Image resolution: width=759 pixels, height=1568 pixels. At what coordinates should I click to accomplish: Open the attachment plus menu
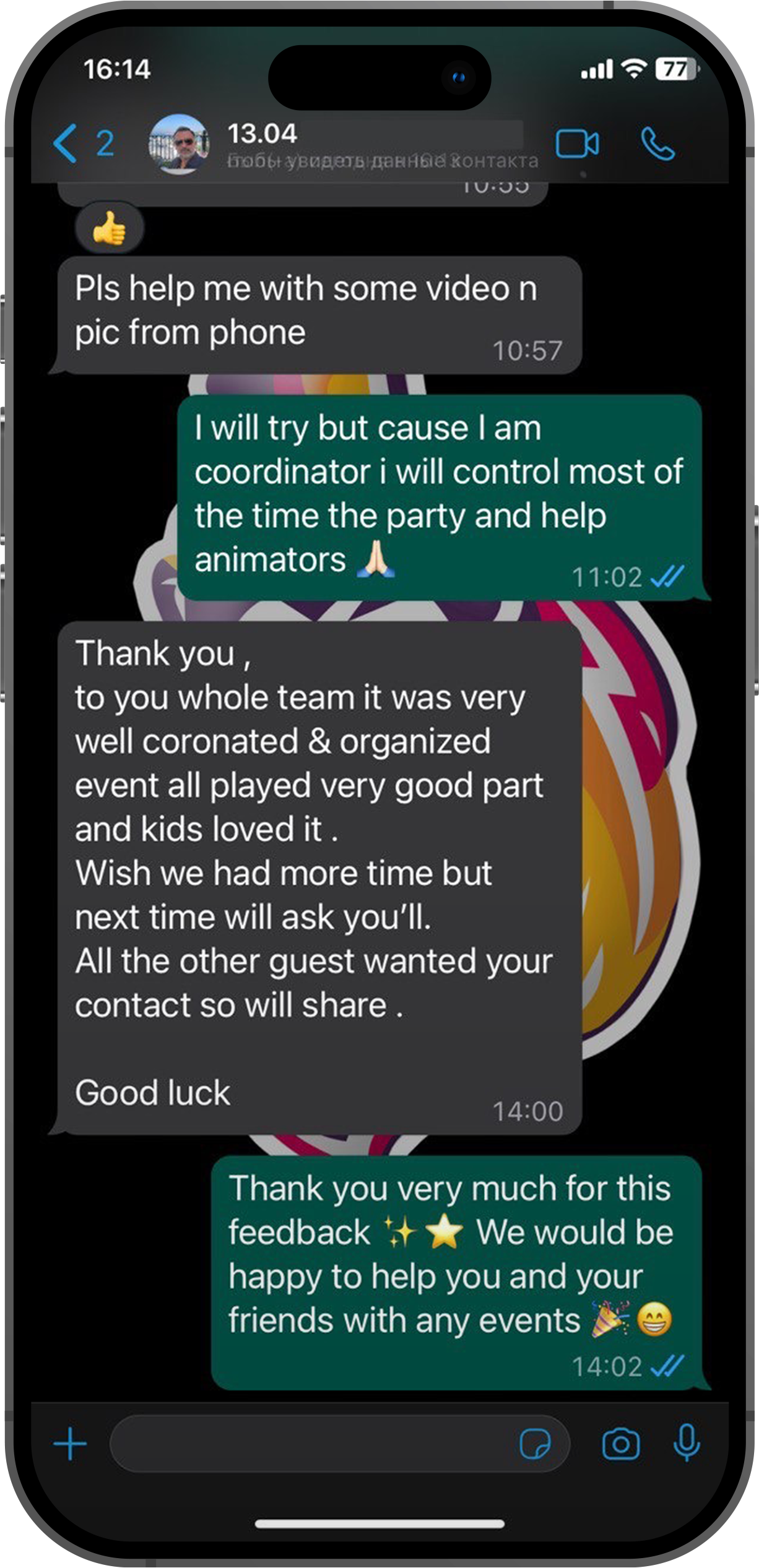tap(71, 1444)
